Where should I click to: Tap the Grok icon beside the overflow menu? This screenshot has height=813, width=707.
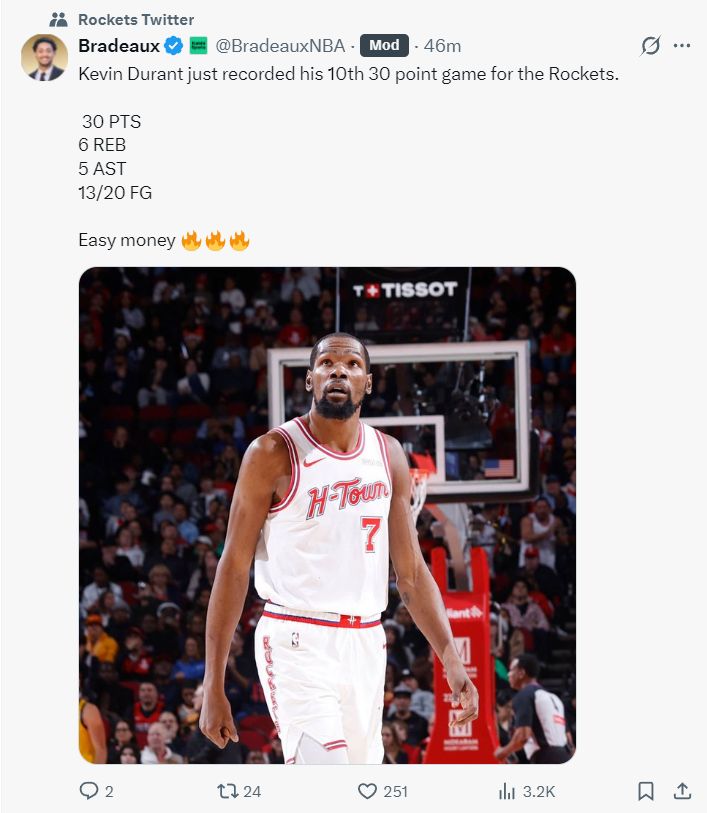click(x=650, y=46)
